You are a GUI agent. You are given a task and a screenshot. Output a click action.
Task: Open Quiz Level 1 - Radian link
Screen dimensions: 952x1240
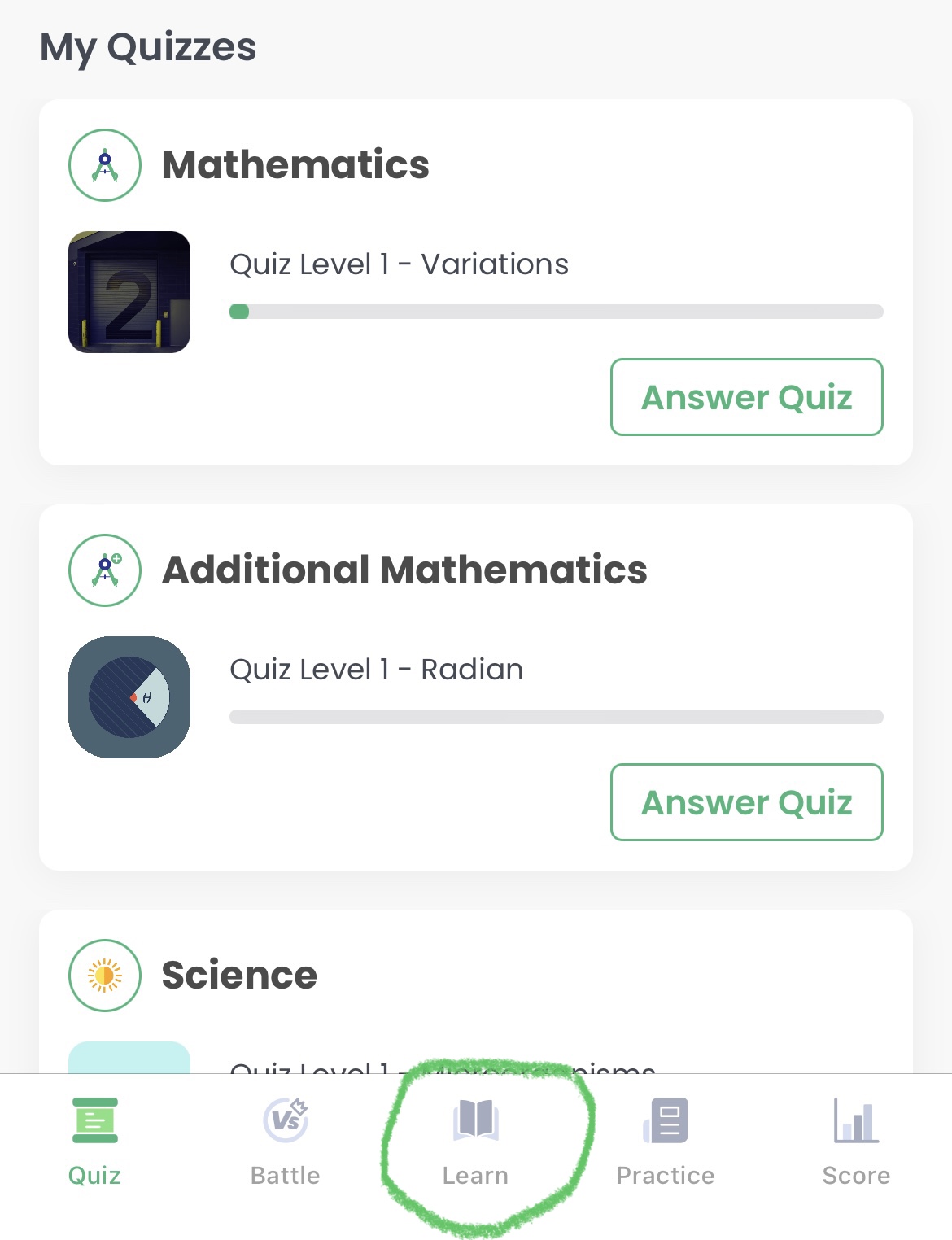(375, 668)
